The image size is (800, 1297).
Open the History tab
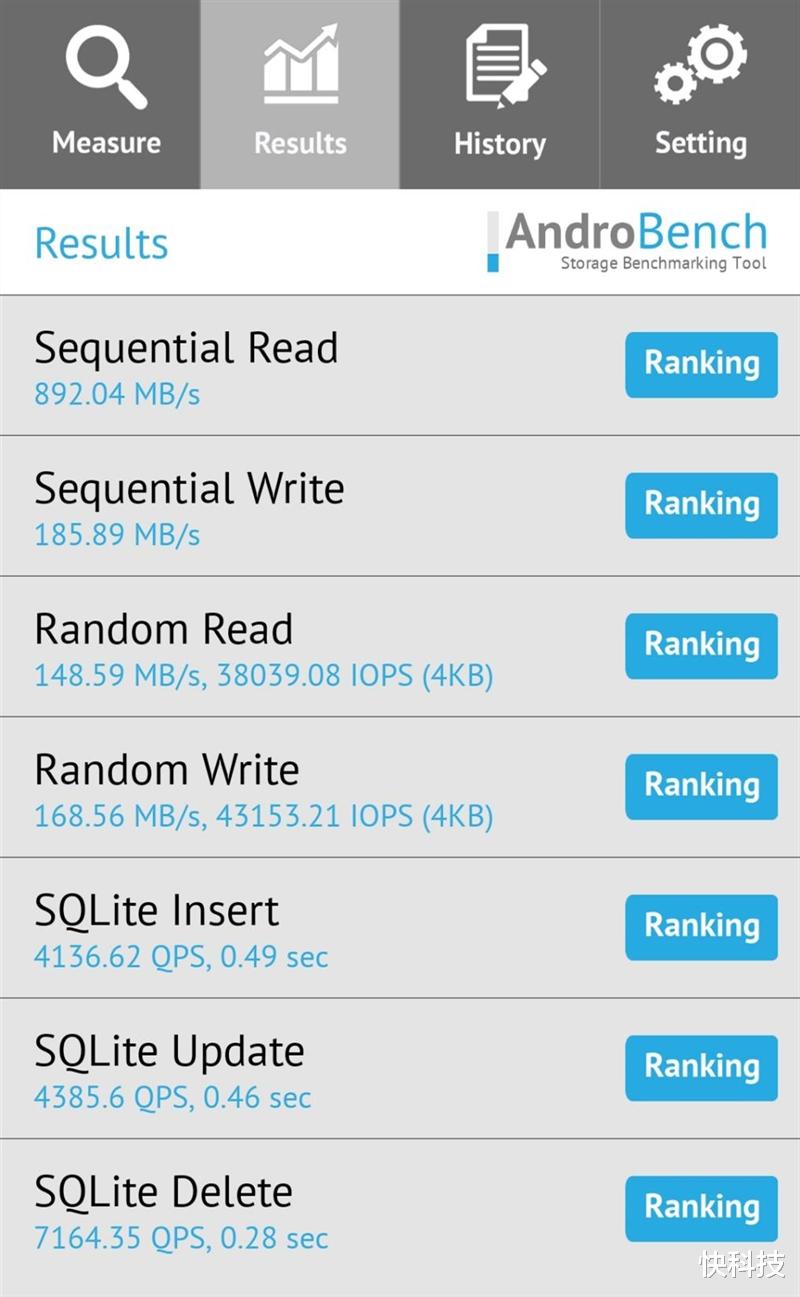[500, 95]
